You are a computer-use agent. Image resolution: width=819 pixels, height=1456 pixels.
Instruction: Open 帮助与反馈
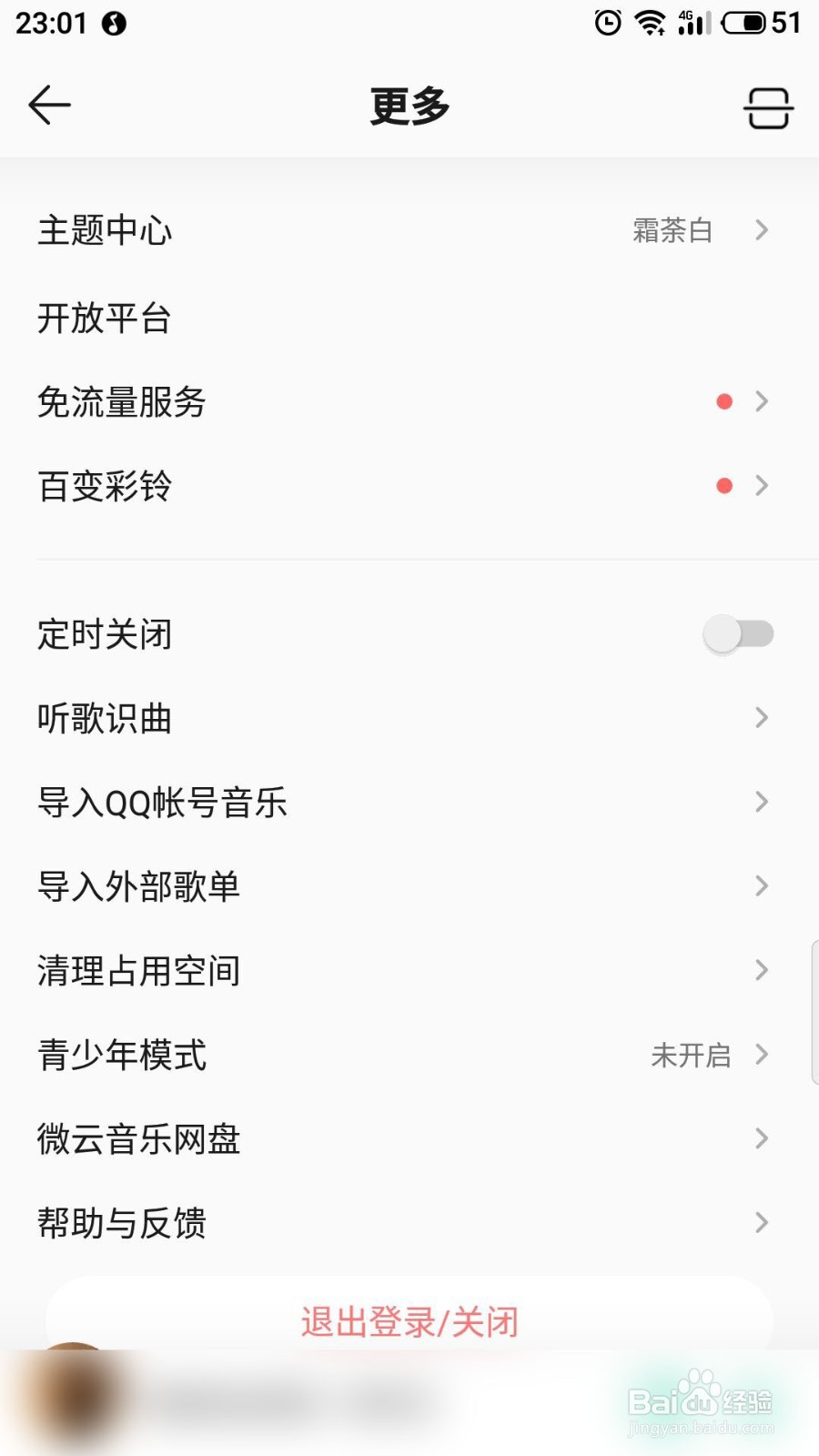click(x=409, y=1222)
